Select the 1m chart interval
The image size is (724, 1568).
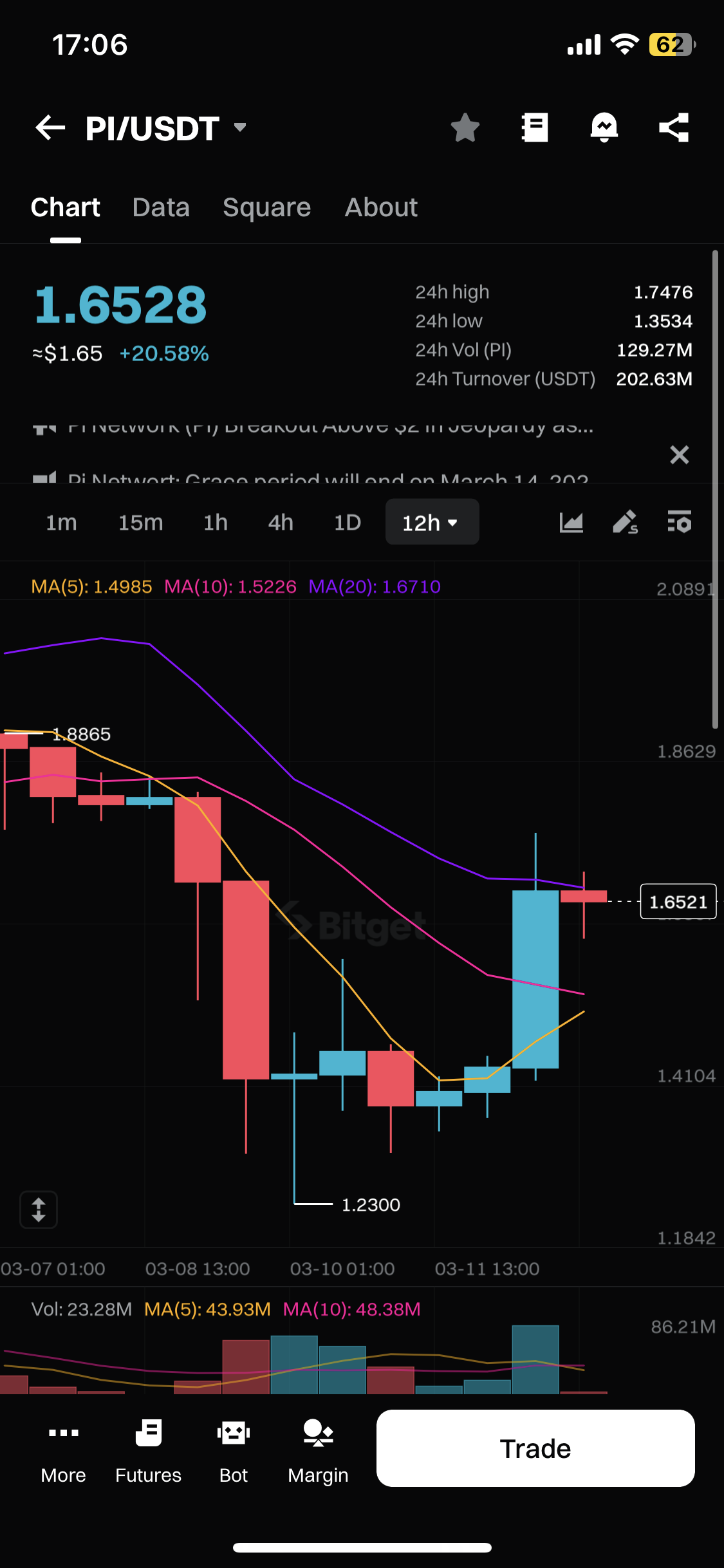coord(61,523)
